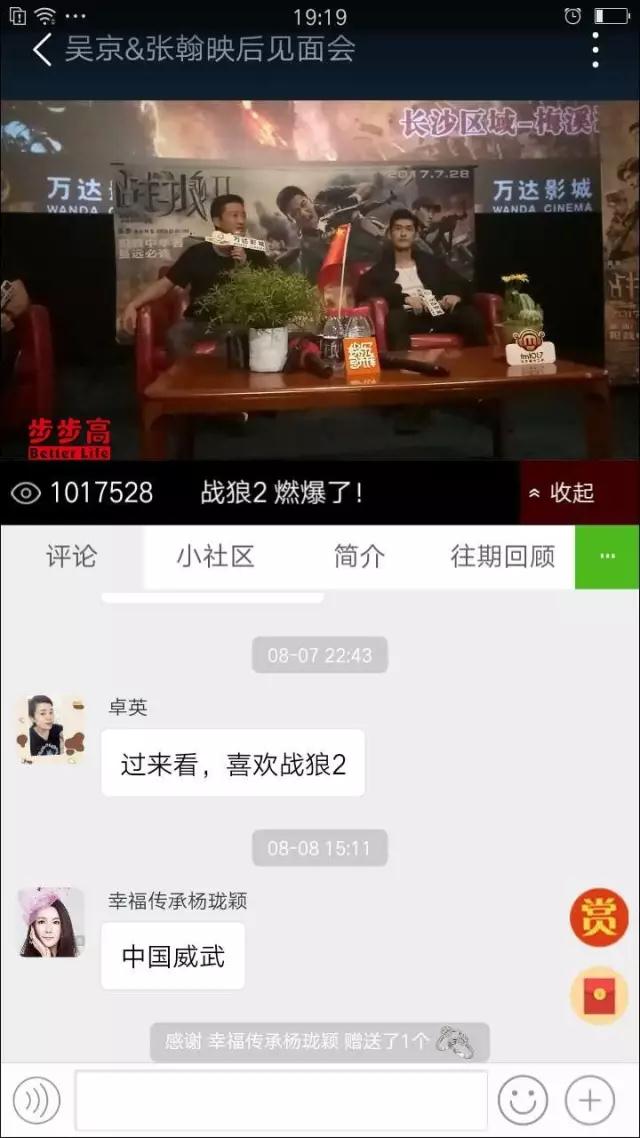Select the 往期回顾 tab
This screenshot has width=640, height=1138.
coord(502,556)
